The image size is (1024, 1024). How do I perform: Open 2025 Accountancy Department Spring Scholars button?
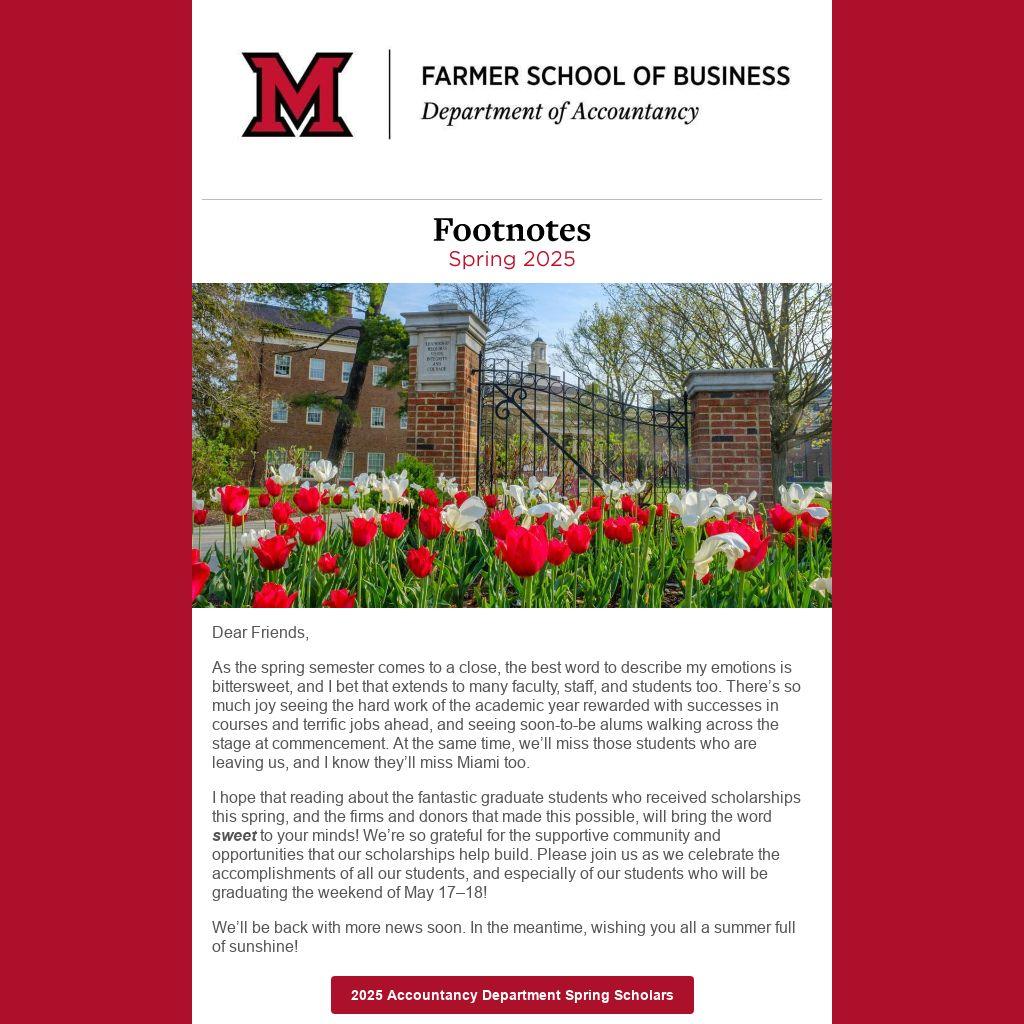pos(512,995)
